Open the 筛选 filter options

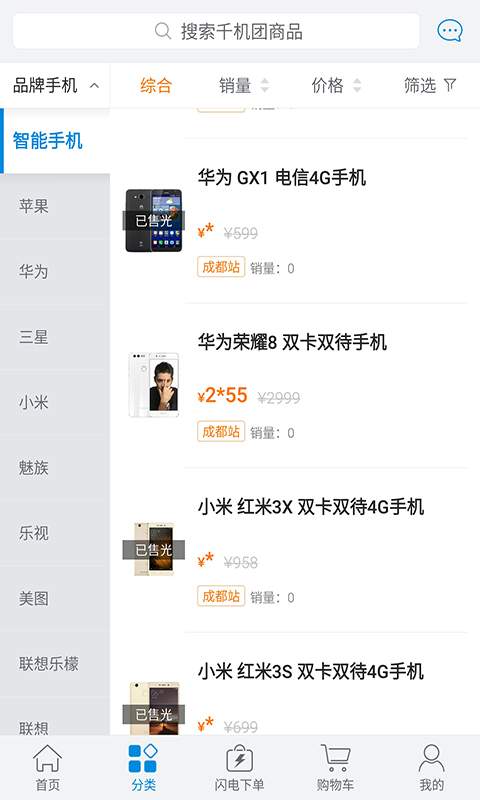(430, 85)
